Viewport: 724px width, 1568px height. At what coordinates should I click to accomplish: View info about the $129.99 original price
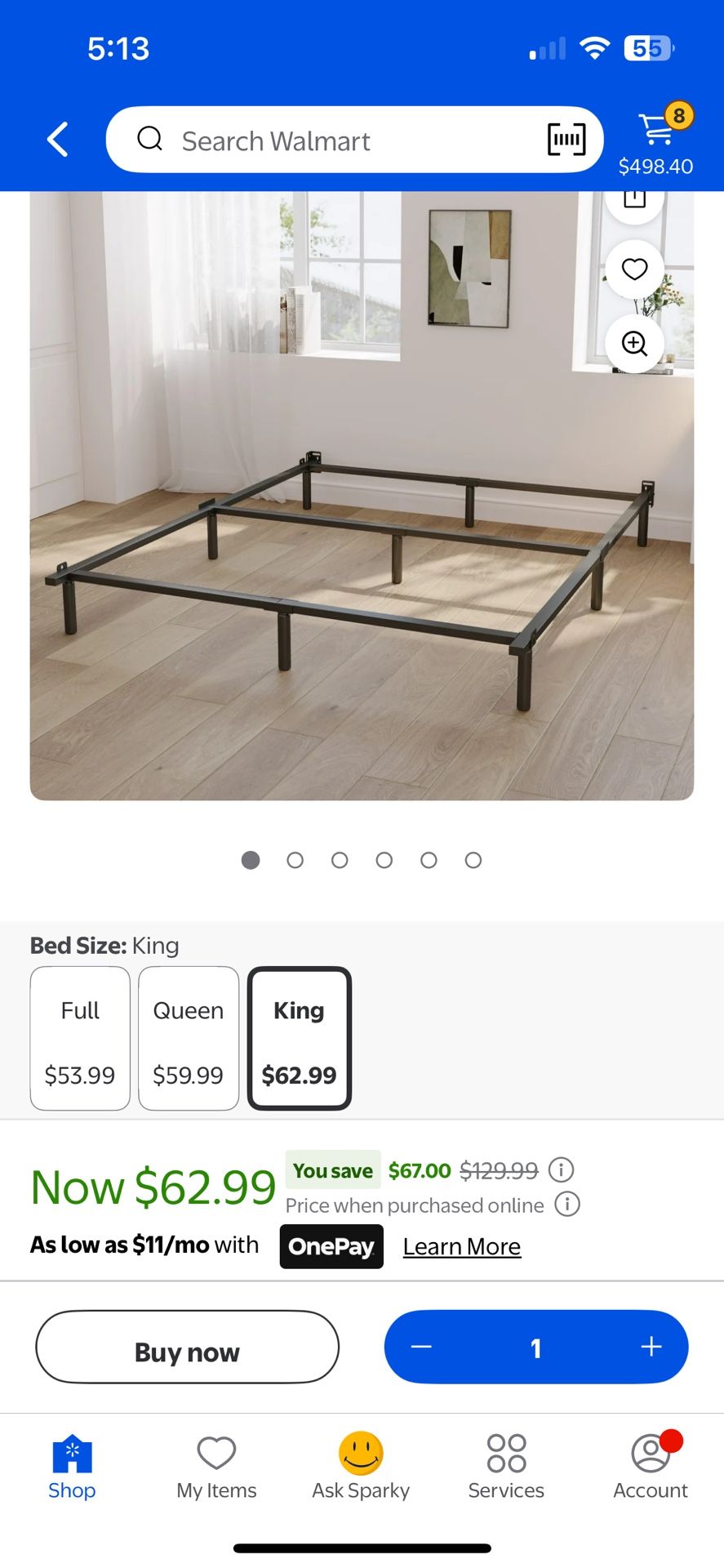(x=561, y=1170)
